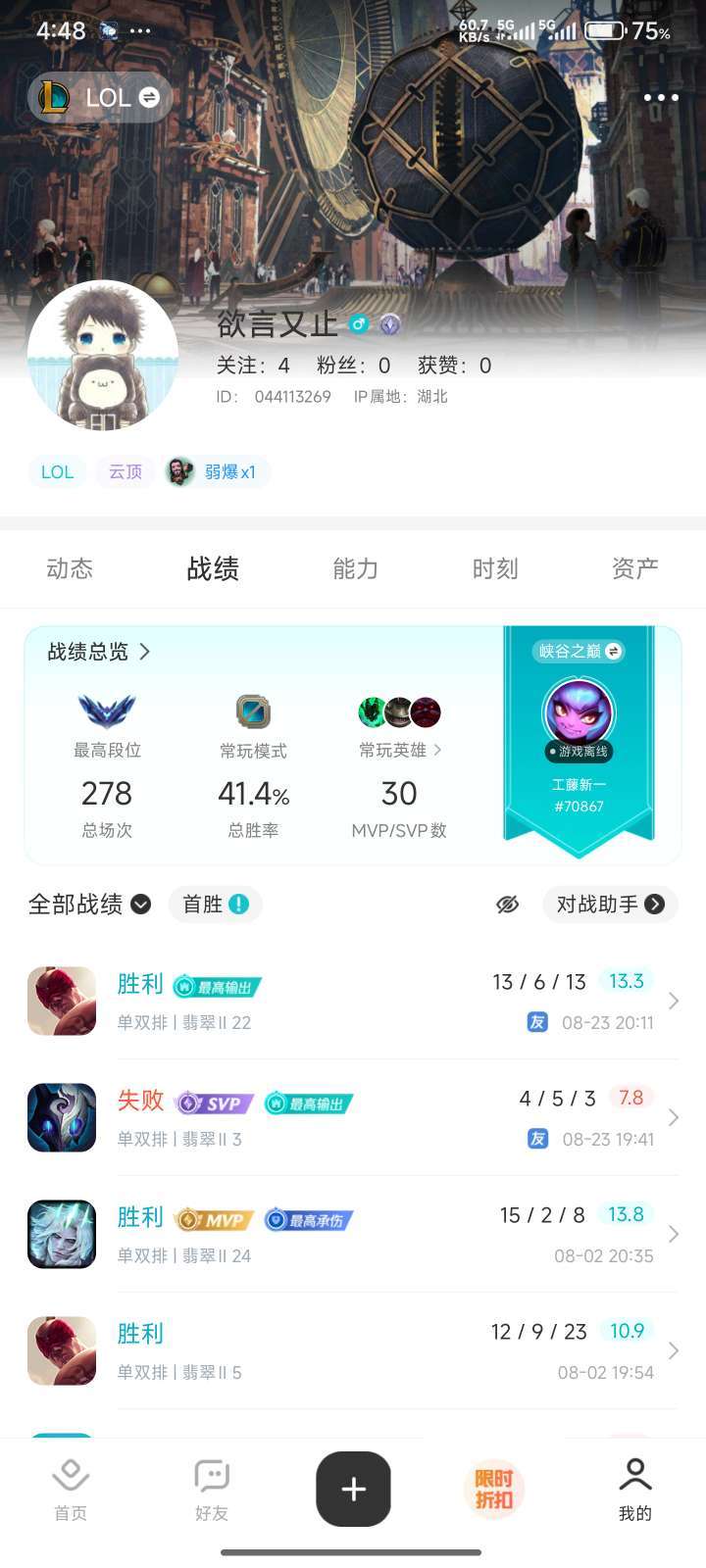
Task: View 常玩英雄 details
Action: coord(399,750)
